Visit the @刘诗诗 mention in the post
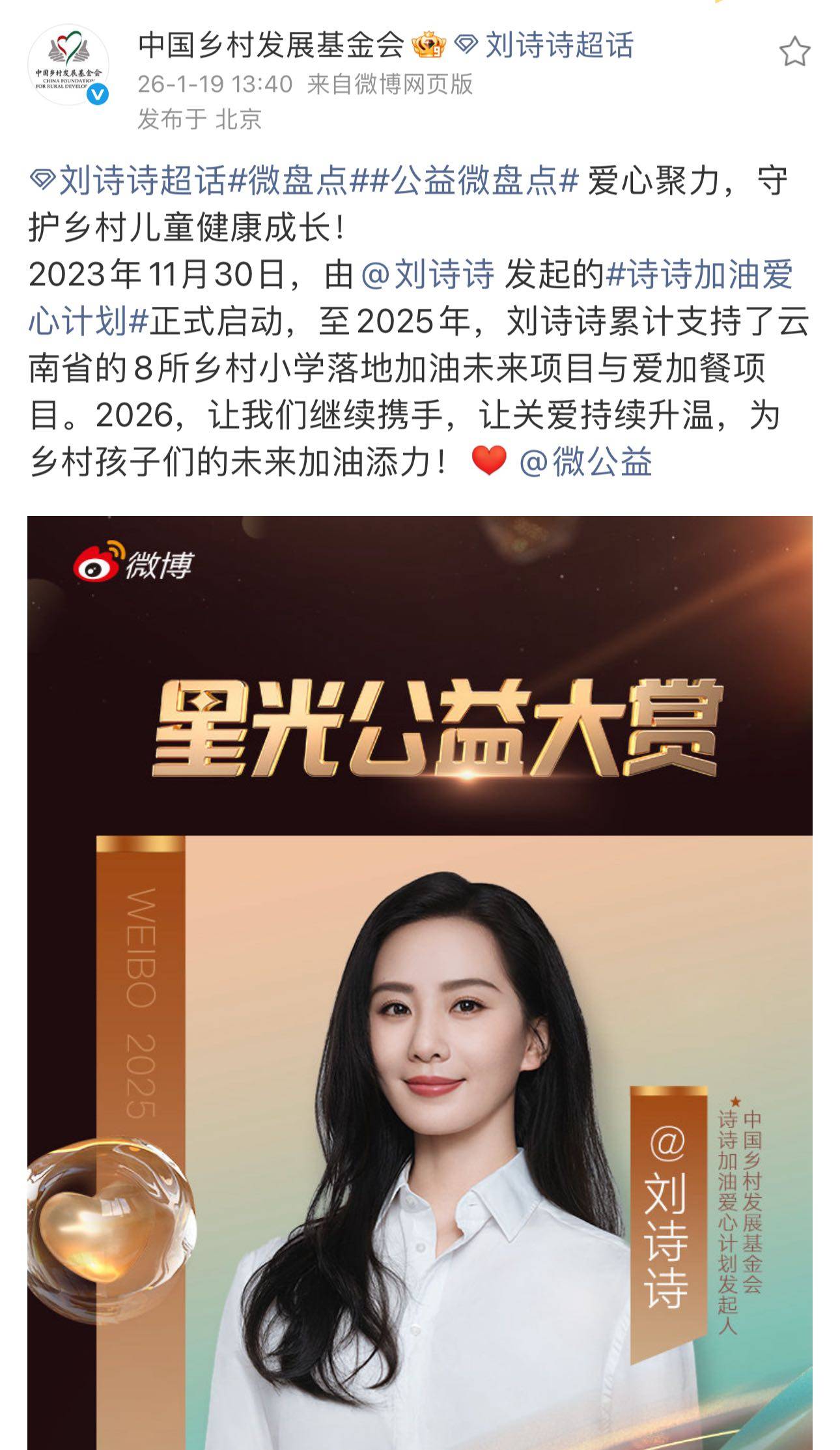 (x=427, y=274)
